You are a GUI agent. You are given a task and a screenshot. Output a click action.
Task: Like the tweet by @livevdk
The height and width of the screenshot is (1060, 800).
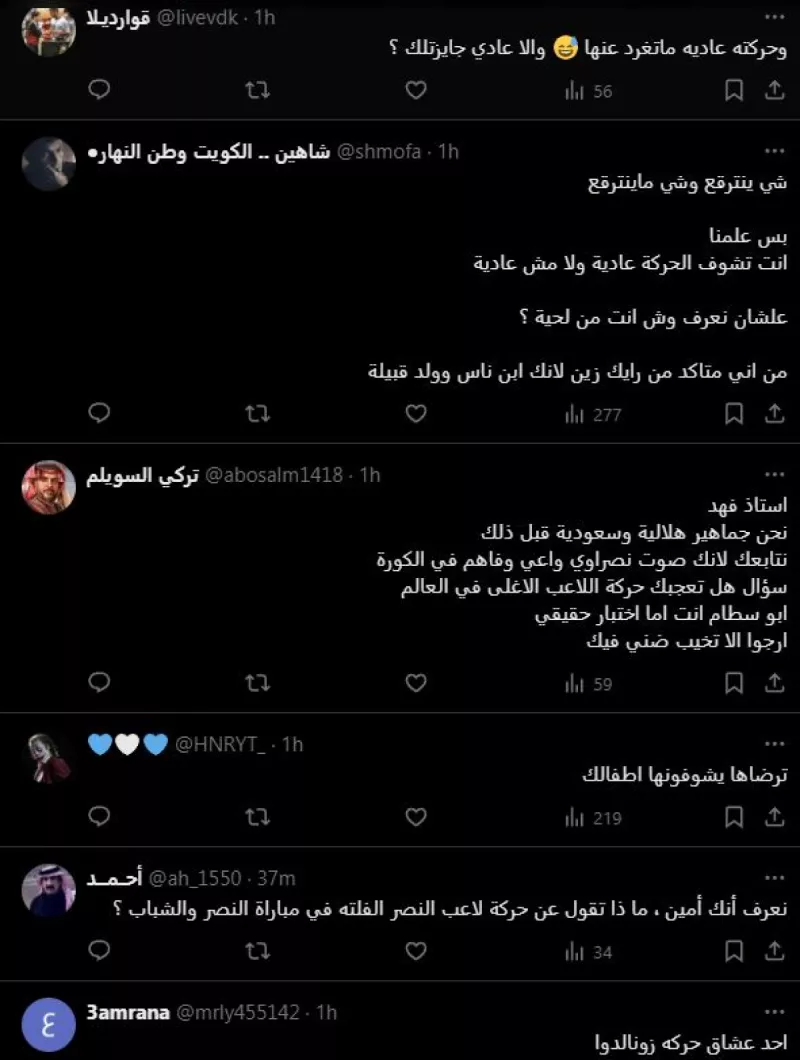[416, 91]
